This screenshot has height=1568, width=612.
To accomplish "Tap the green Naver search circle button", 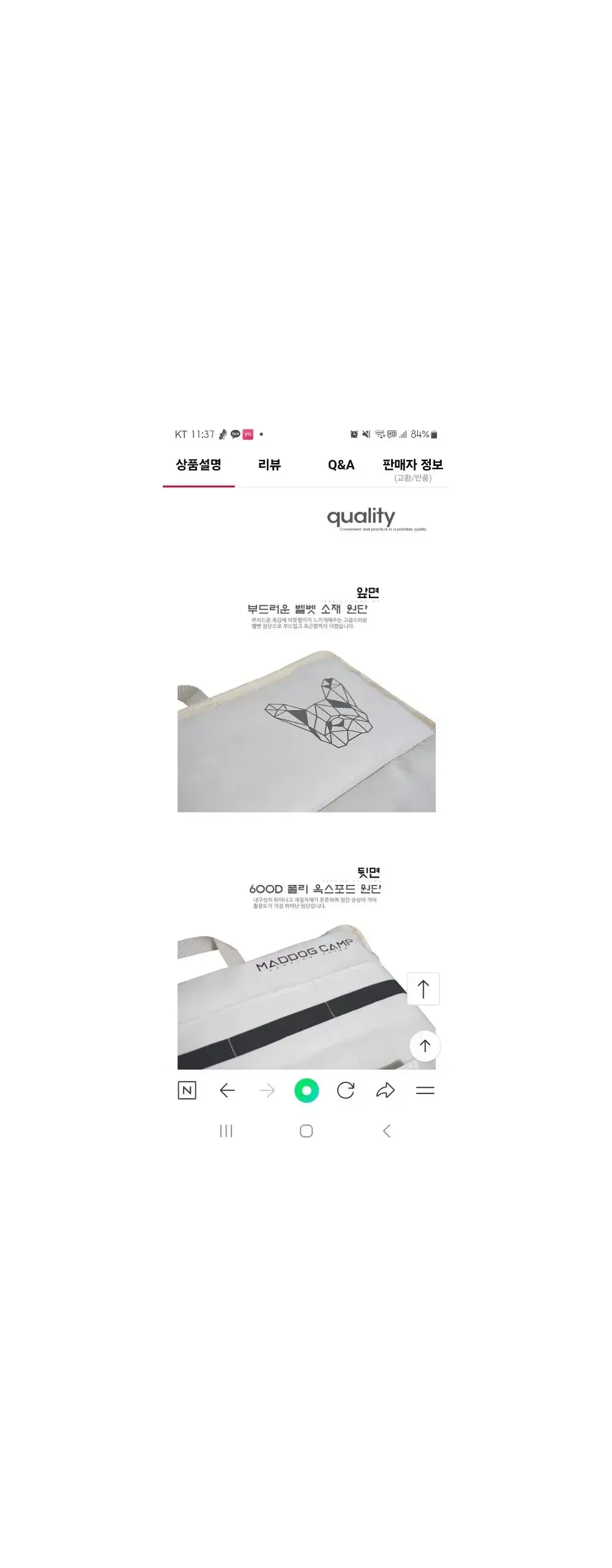I will [307, 1090].
